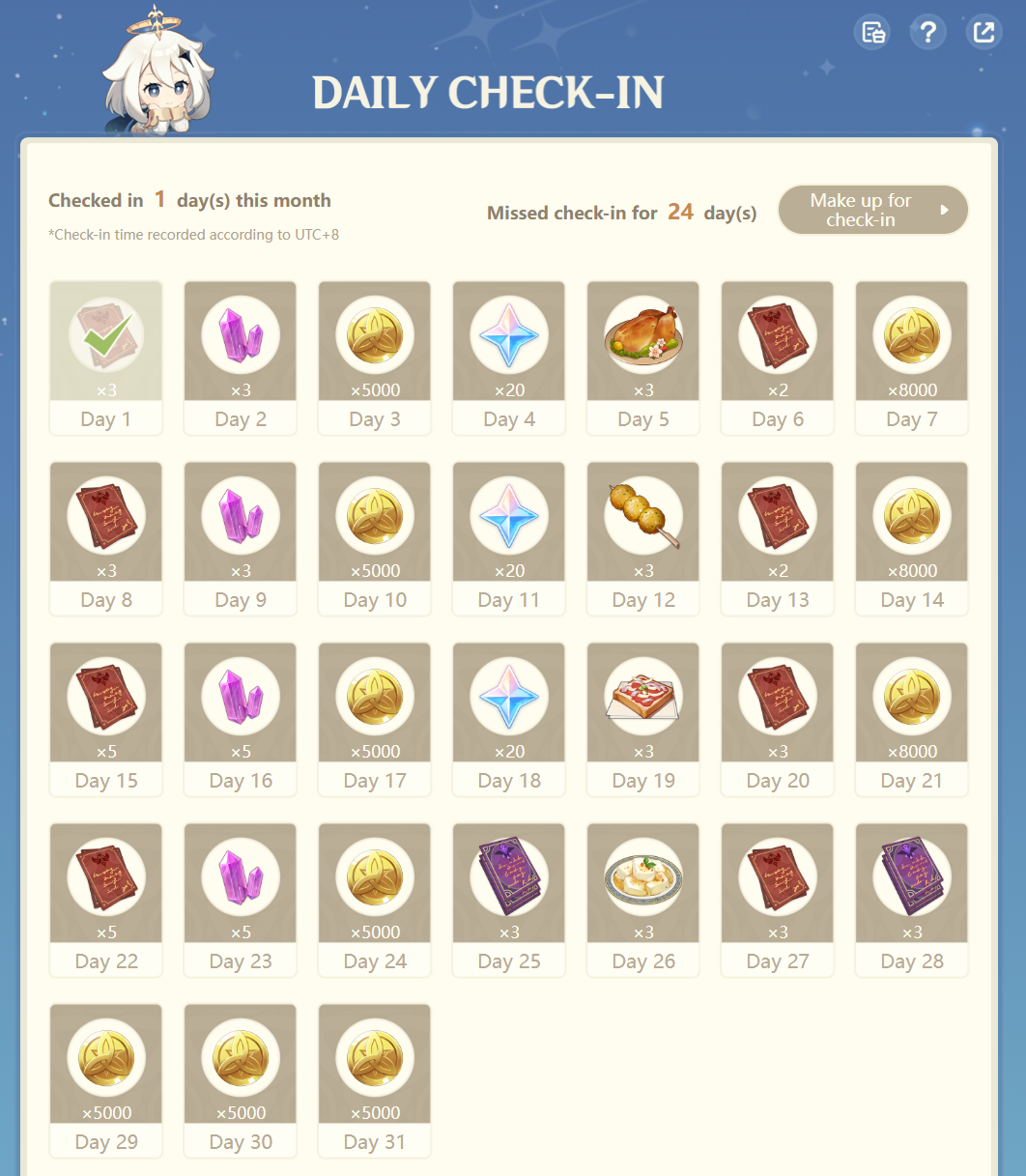
Task: Choose the Day 4 primogem reward
Action: point(509,358)
